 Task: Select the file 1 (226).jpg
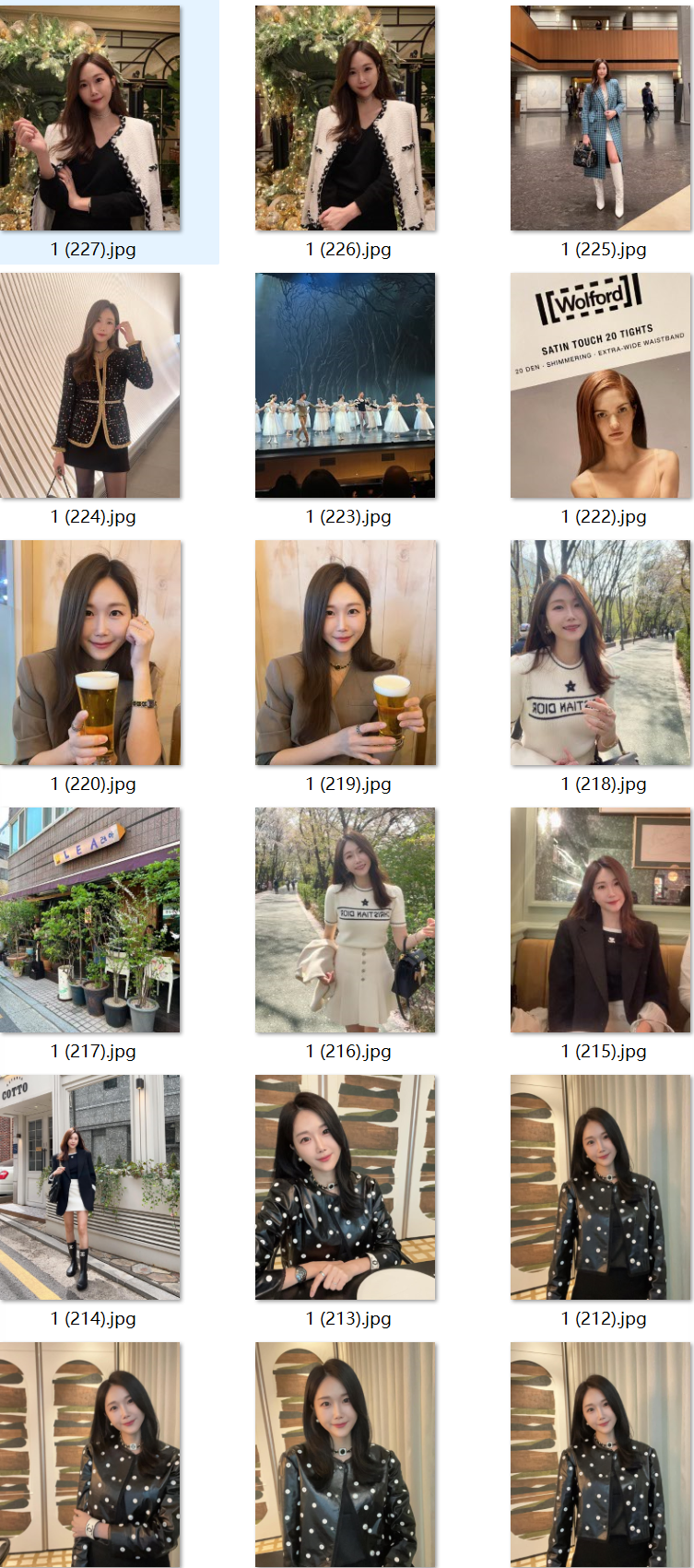[x=346, y=118]
